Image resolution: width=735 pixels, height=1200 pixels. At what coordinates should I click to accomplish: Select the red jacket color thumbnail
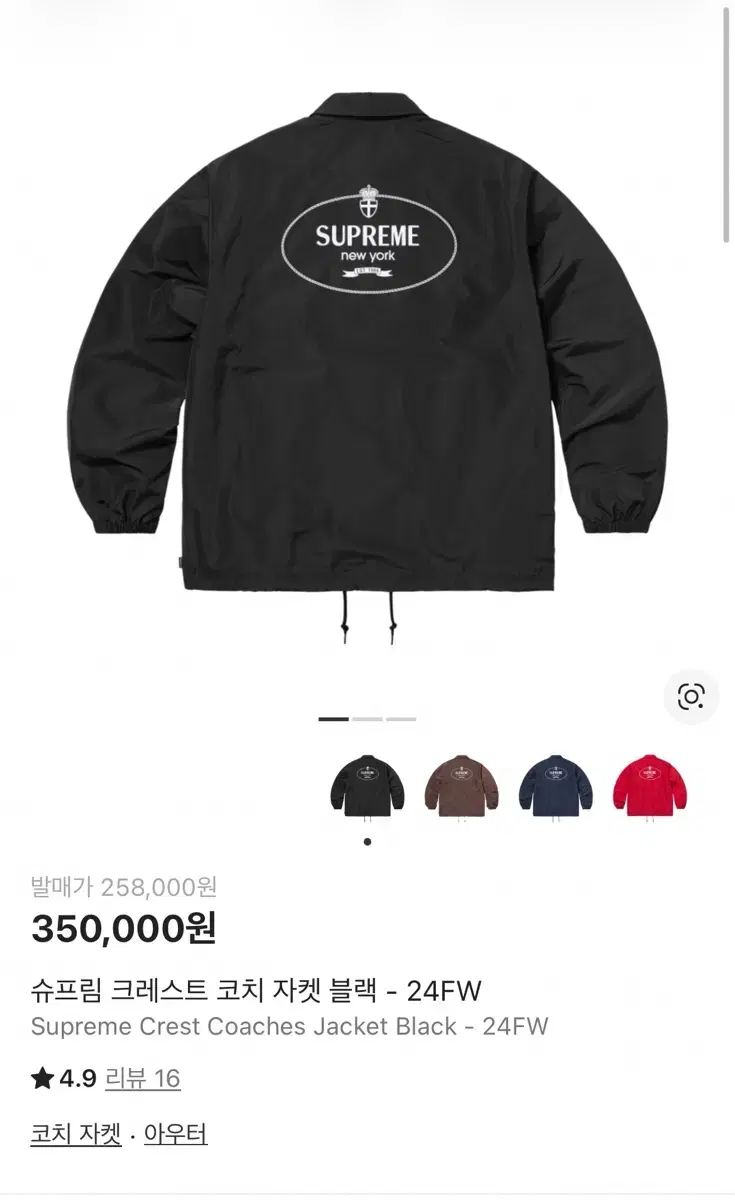click(650, 785)
